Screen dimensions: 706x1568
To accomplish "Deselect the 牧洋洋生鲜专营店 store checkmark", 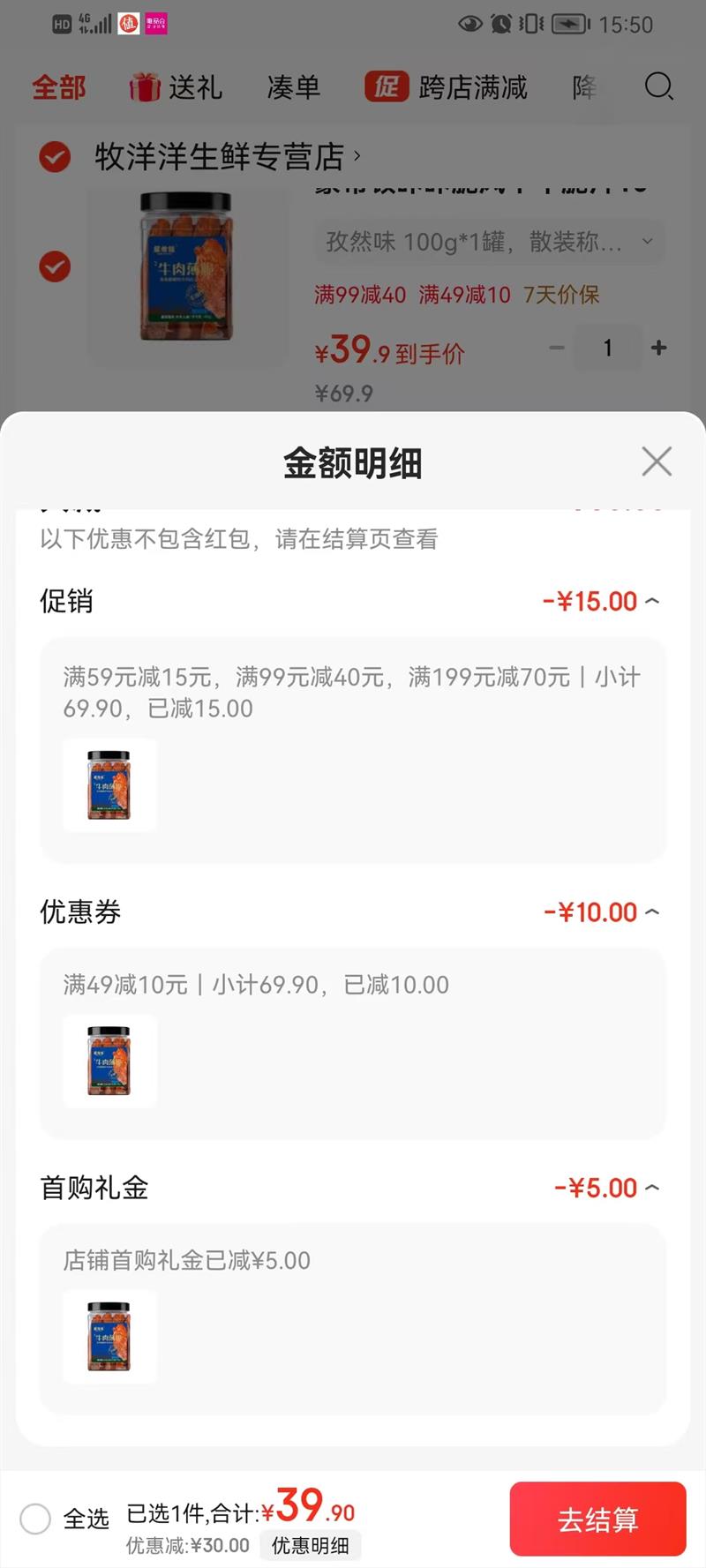I will 55,157.
